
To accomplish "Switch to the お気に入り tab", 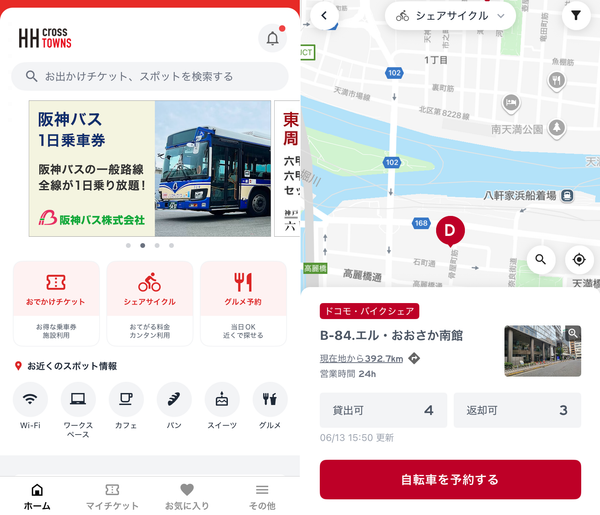I will point(187,497).
